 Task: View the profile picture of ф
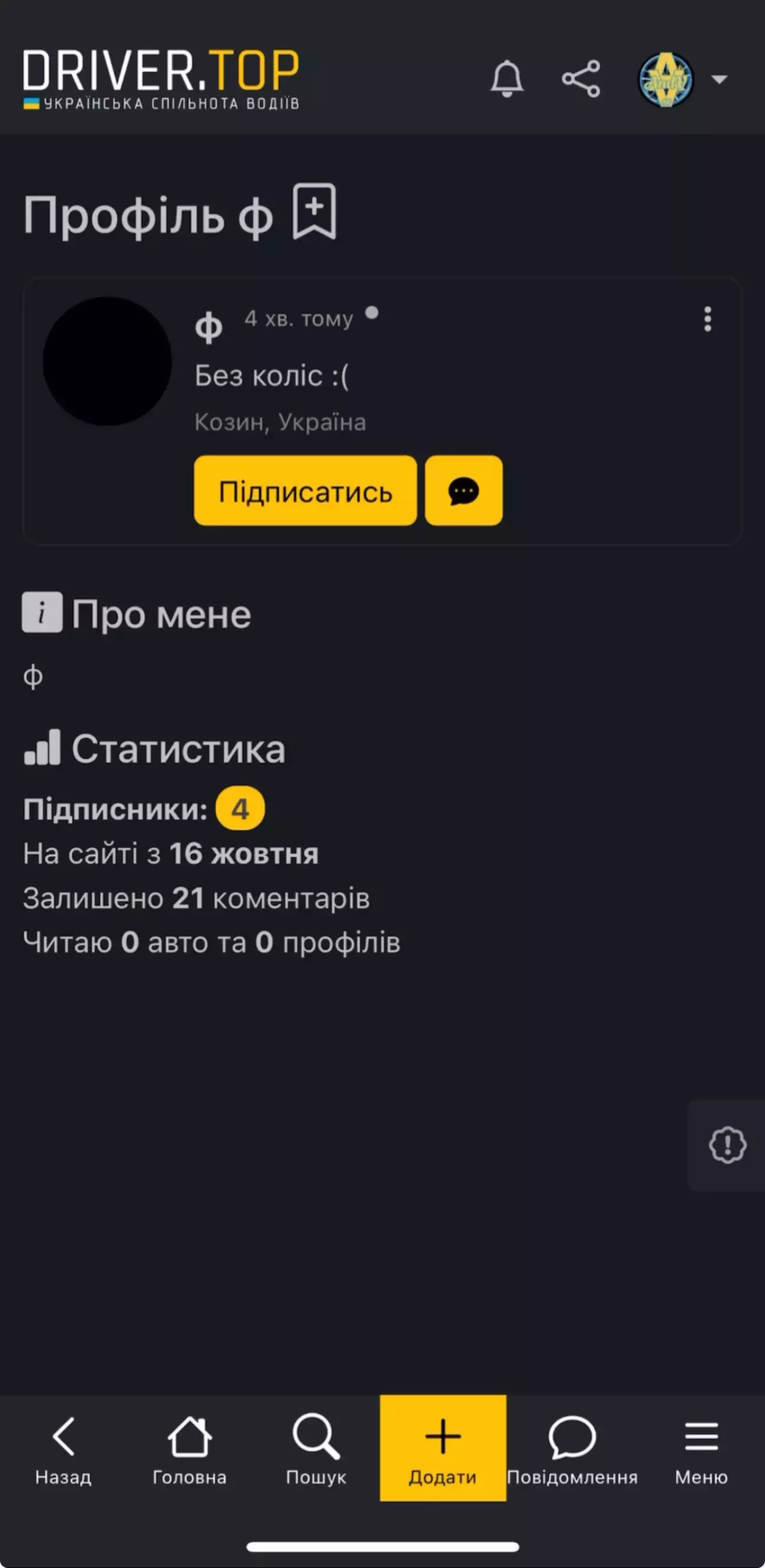[x=107, y=361]
